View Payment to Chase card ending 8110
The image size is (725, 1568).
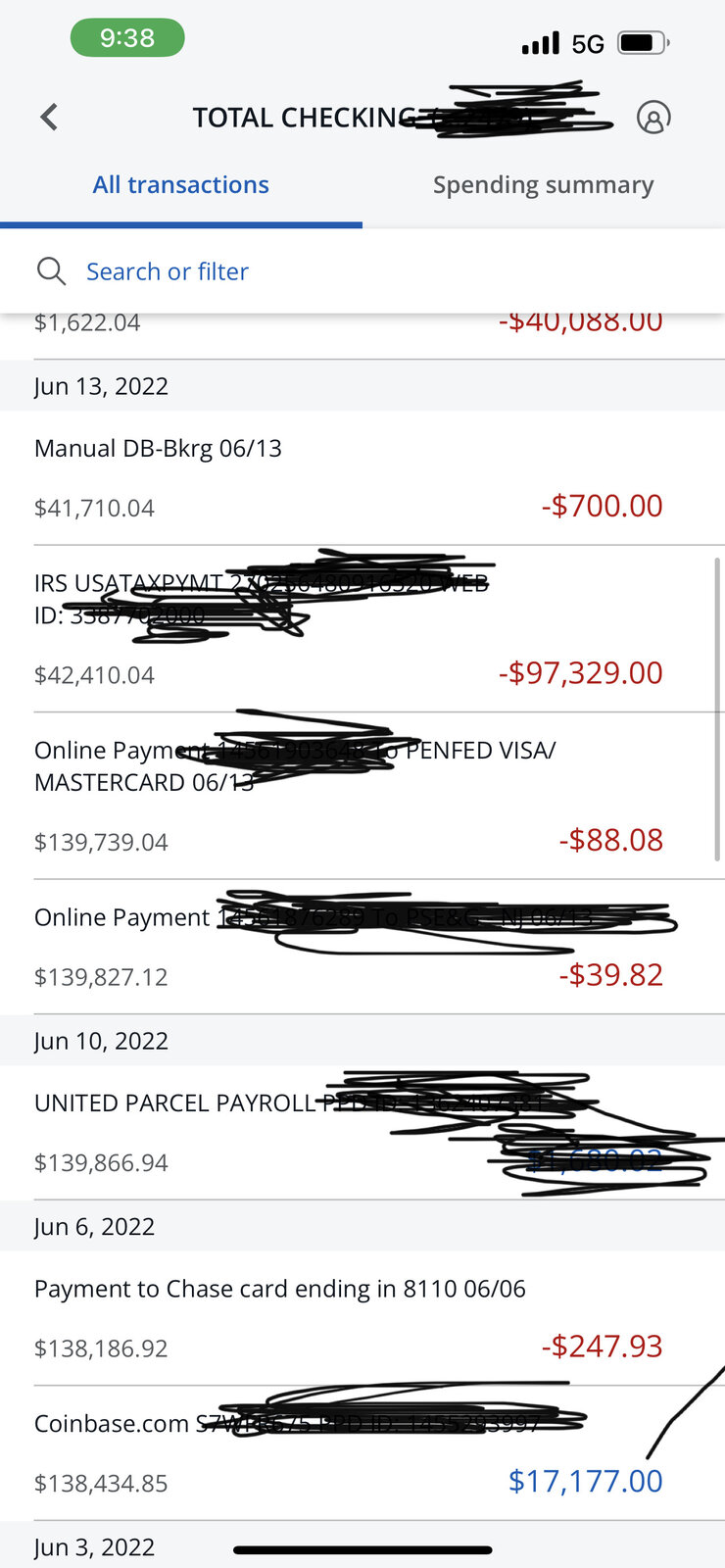(x=362, y=1318)
